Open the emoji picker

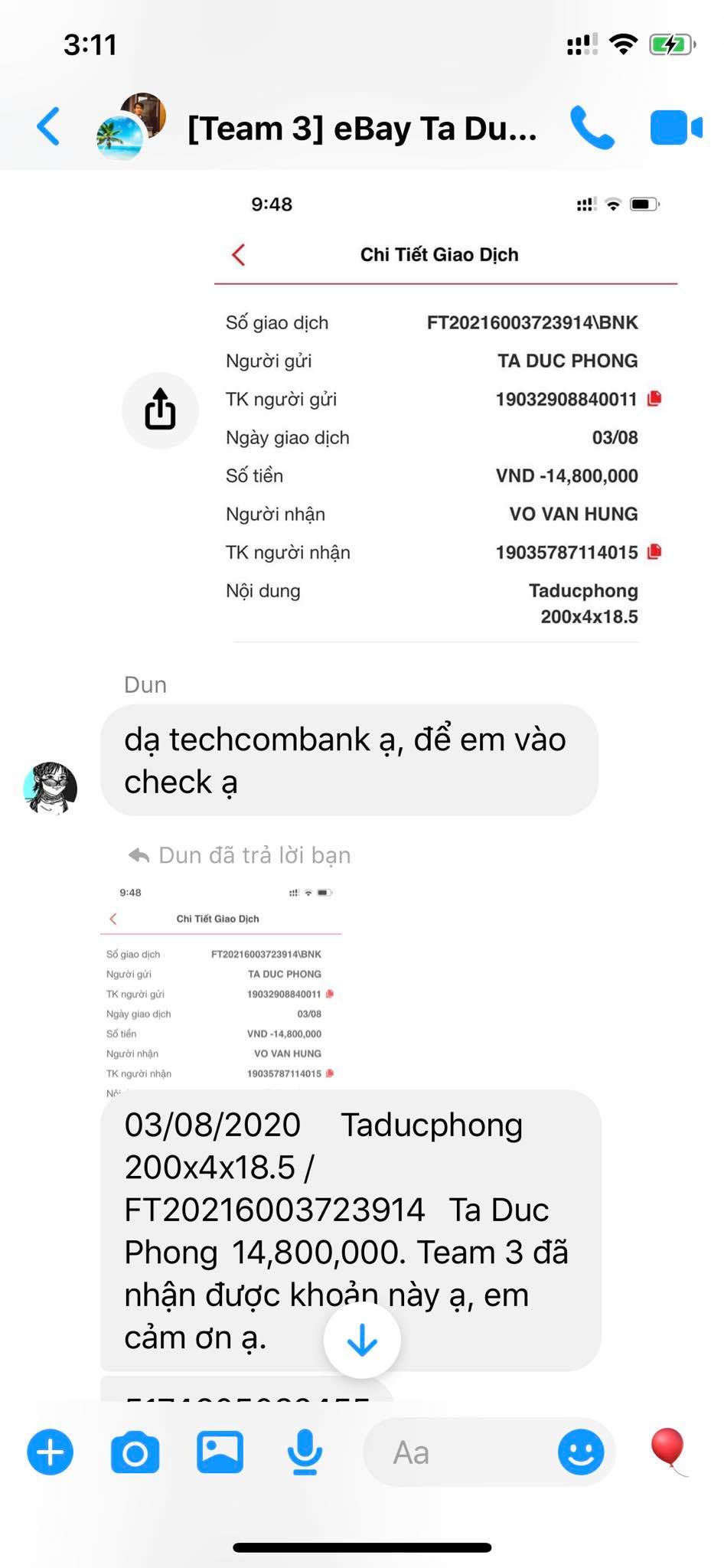point(581,1452)
